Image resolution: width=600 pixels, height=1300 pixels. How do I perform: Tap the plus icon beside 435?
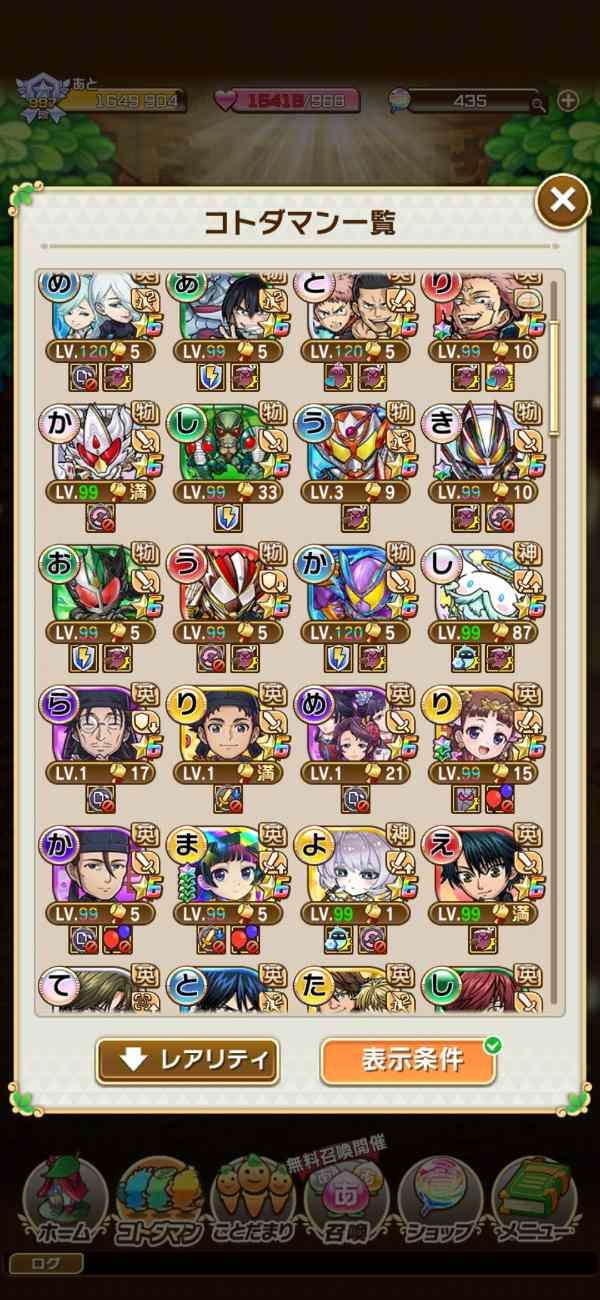tap(567, 100)
